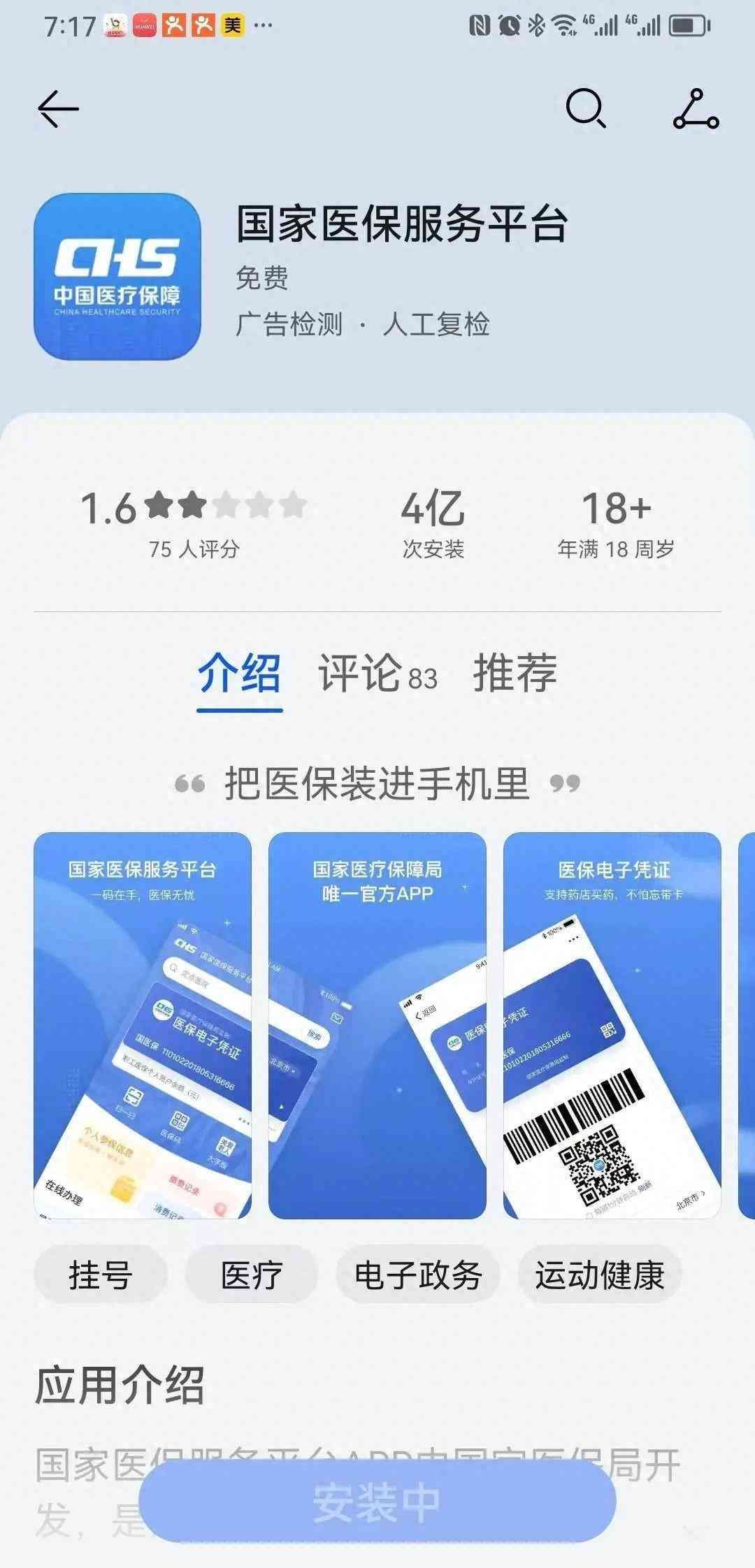755x1568 pixels.
Task: Tap the 挂号 category tag
Action: [x=103, y=1275]
